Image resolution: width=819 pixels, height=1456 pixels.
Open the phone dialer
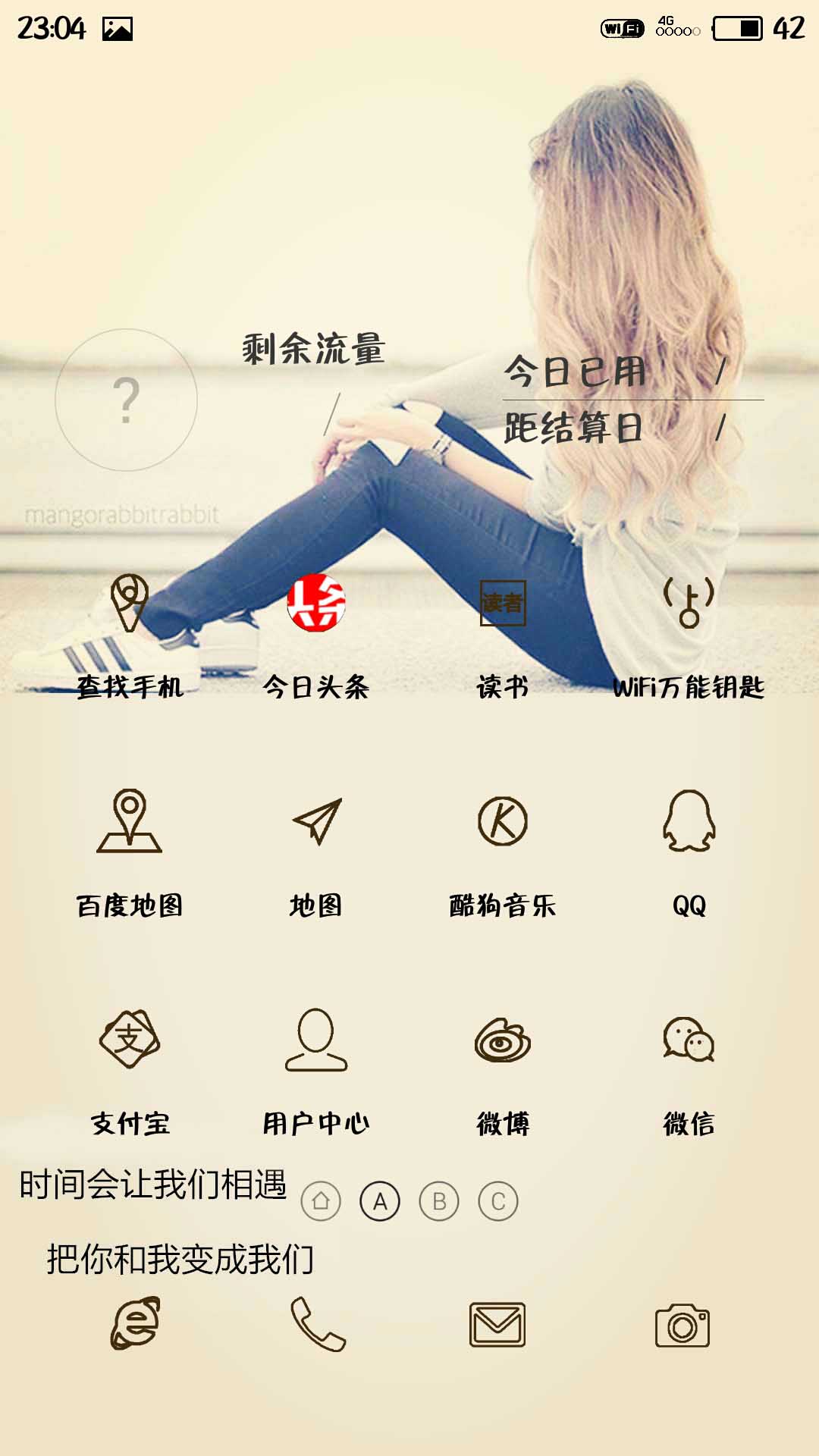(318, 1325)
